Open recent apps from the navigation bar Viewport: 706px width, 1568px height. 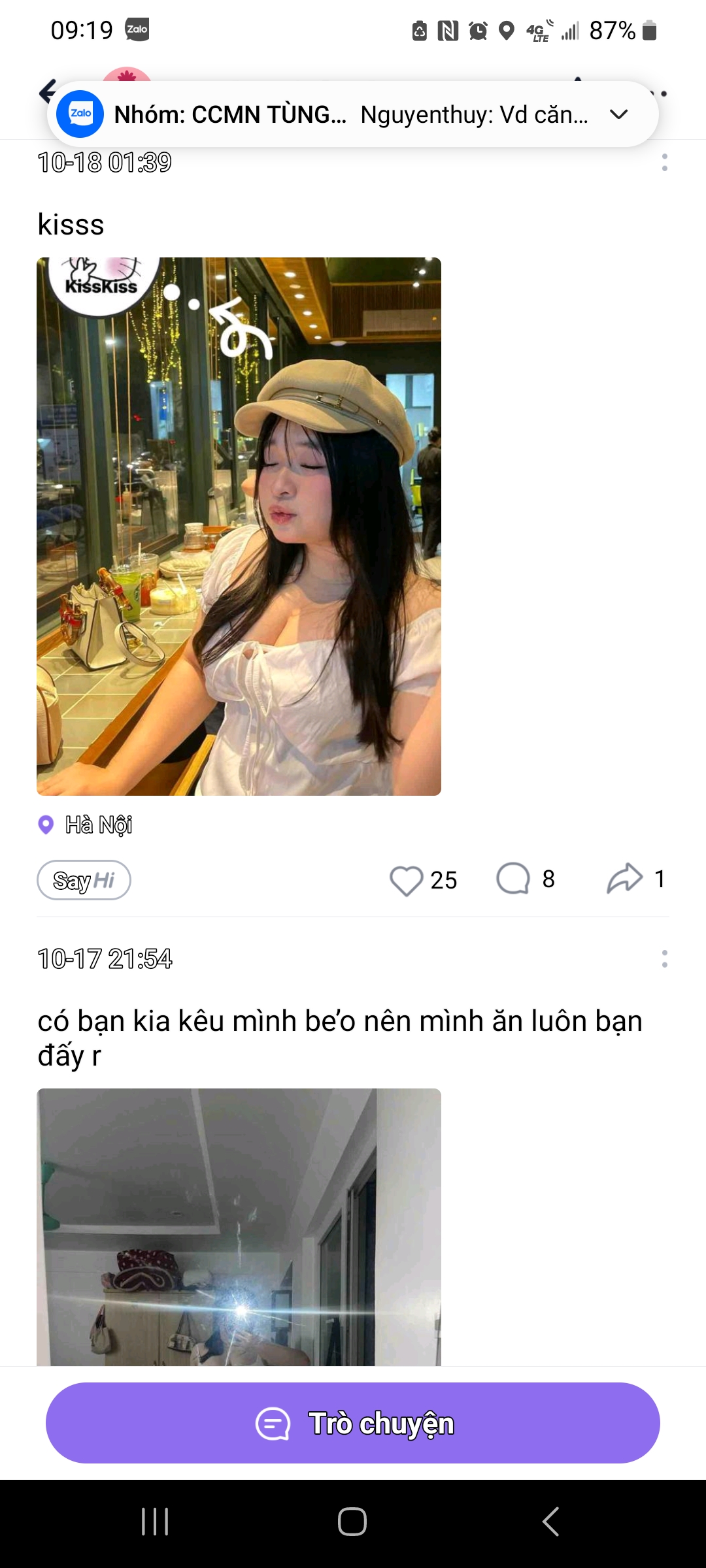pos(155,1522)
